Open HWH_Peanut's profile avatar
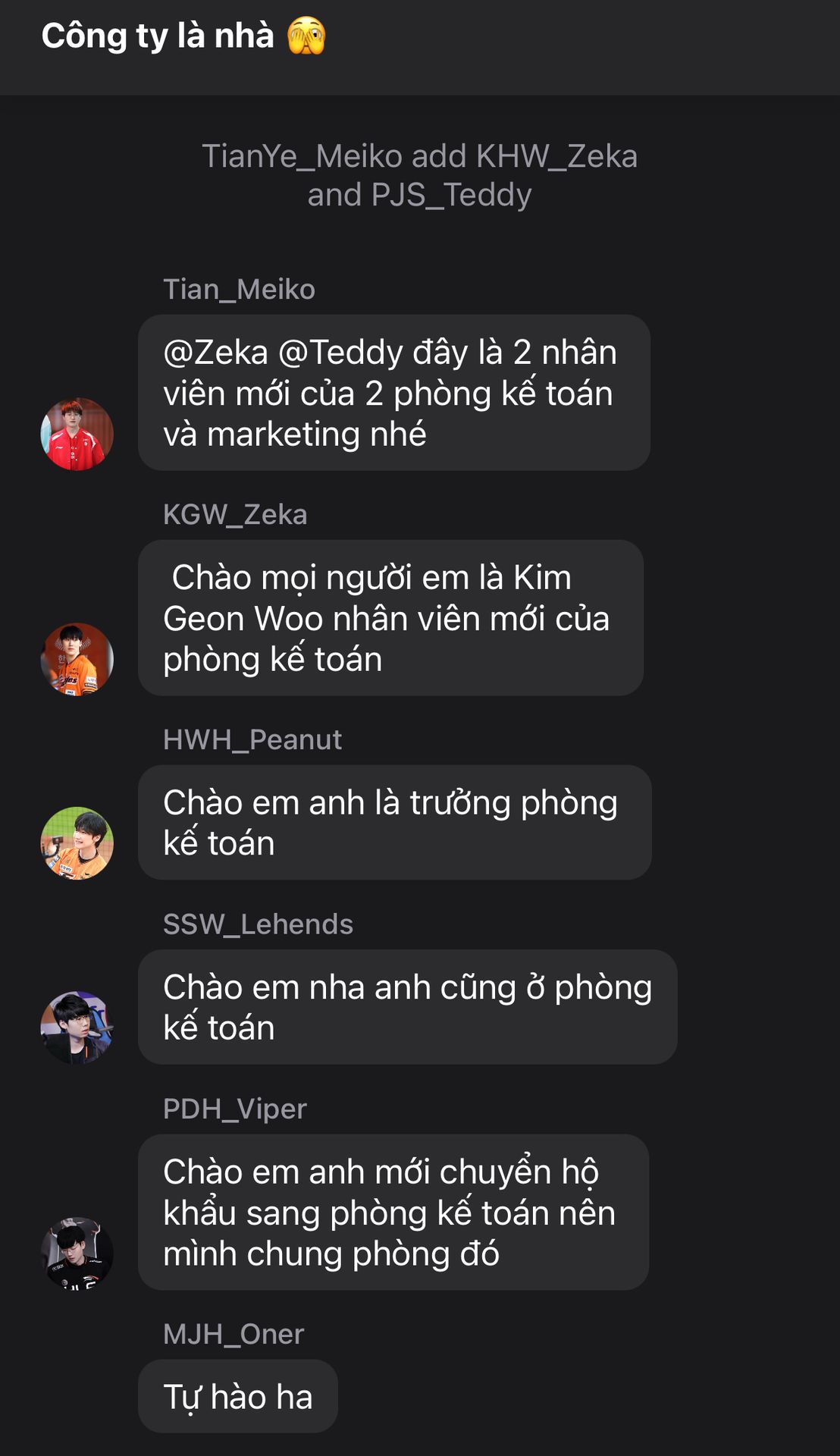Viewport: 840px width, 1456px height. (x=77, y=843)
